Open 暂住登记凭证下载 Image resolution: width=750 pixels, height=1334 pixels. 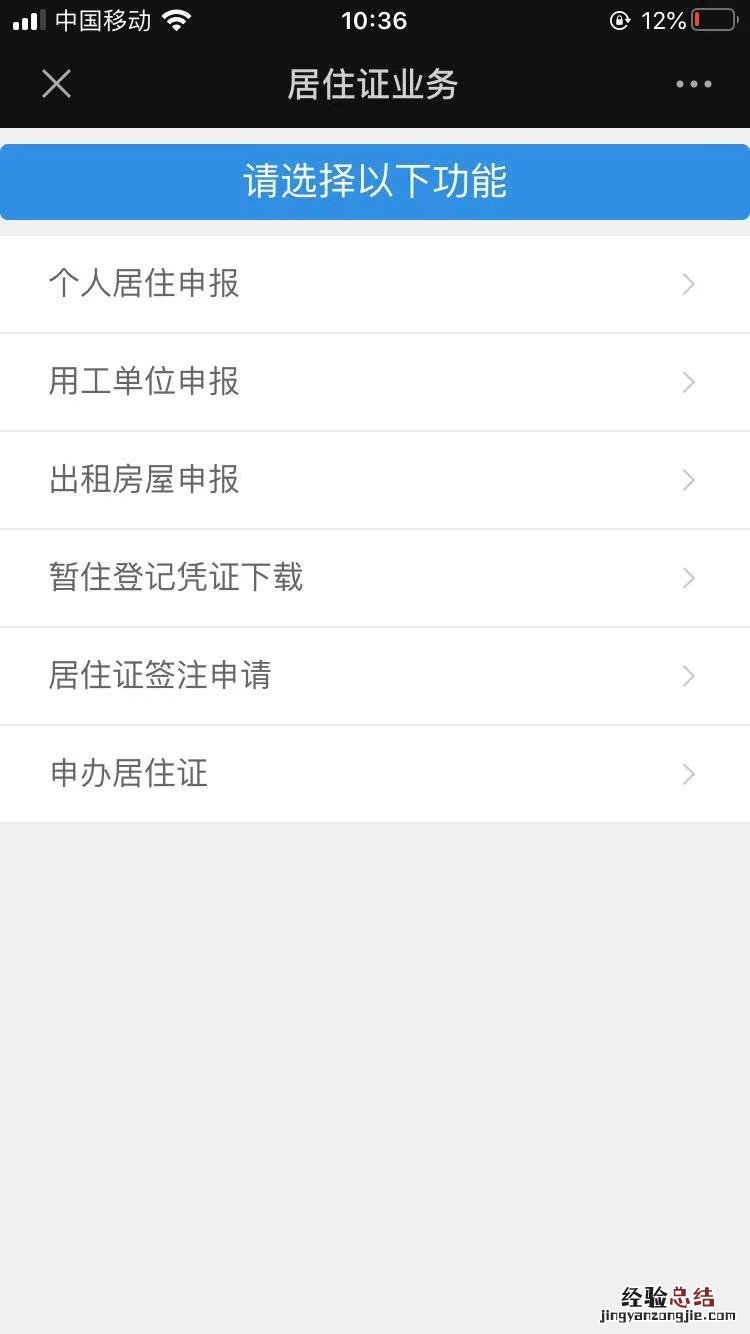(x=374, y=578)
